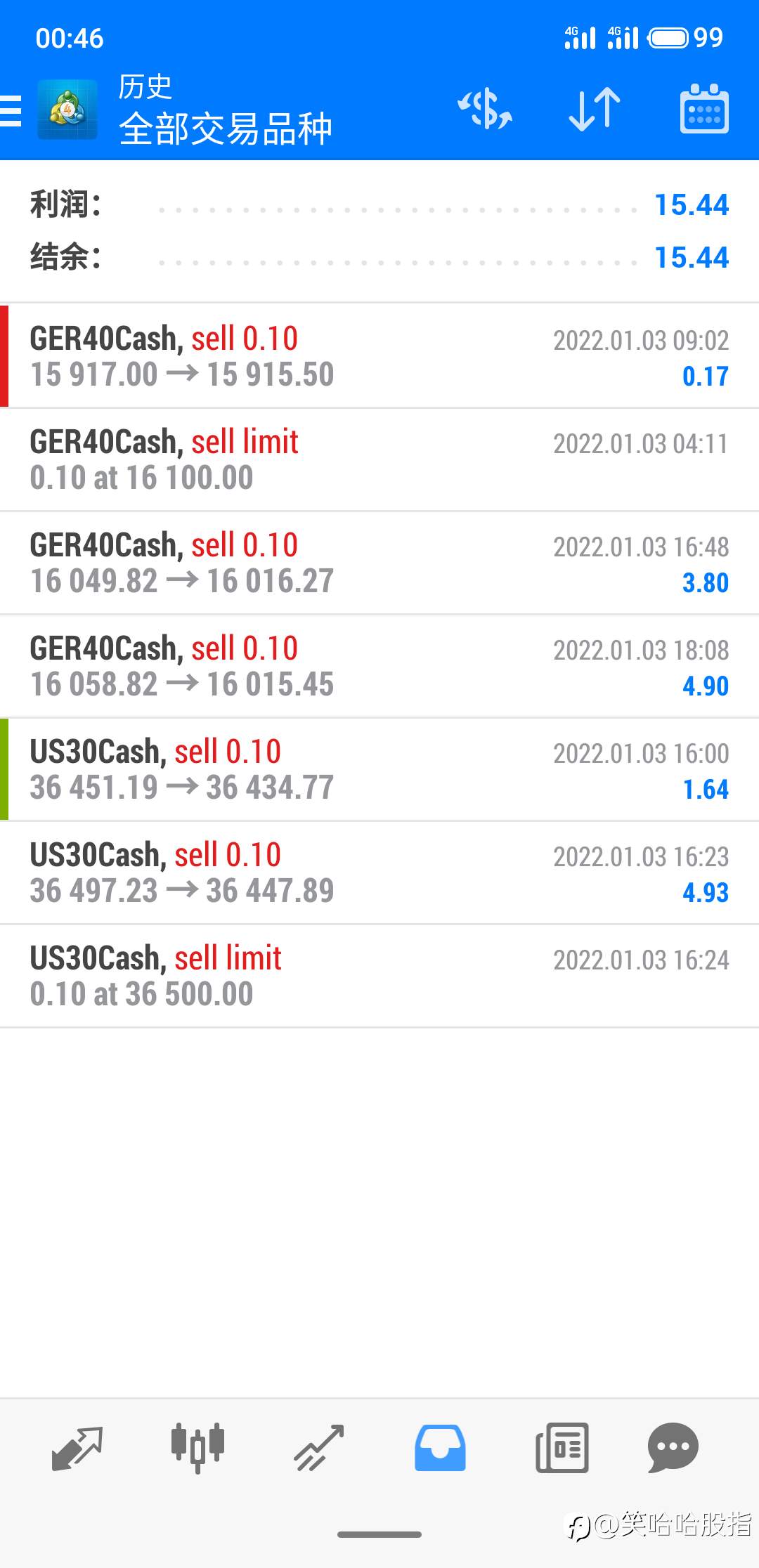Open the Messages chat bubble tab
759x1568 pixels.
point(673,1448)
